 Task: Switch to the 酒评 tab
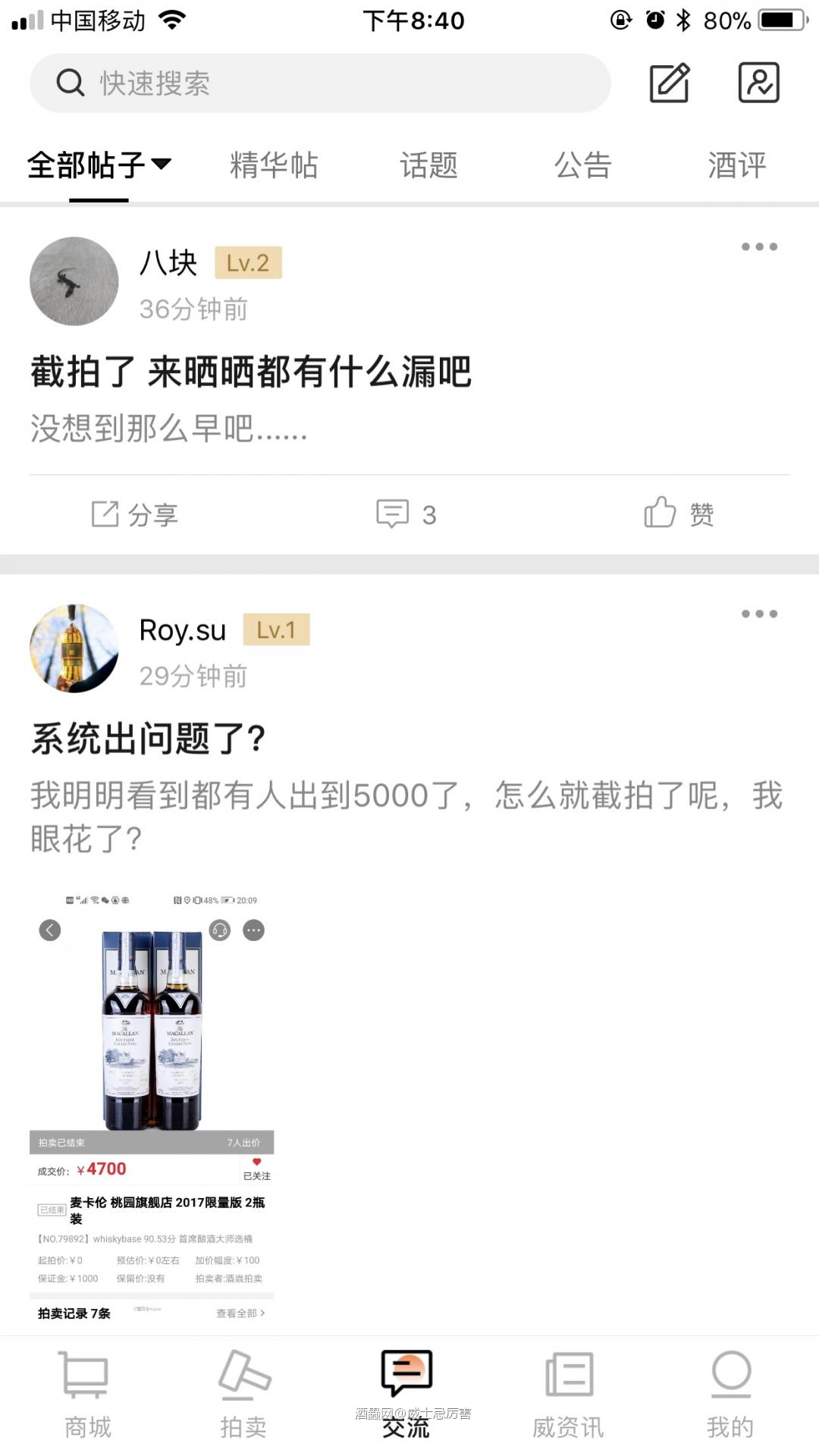[735, 165]
